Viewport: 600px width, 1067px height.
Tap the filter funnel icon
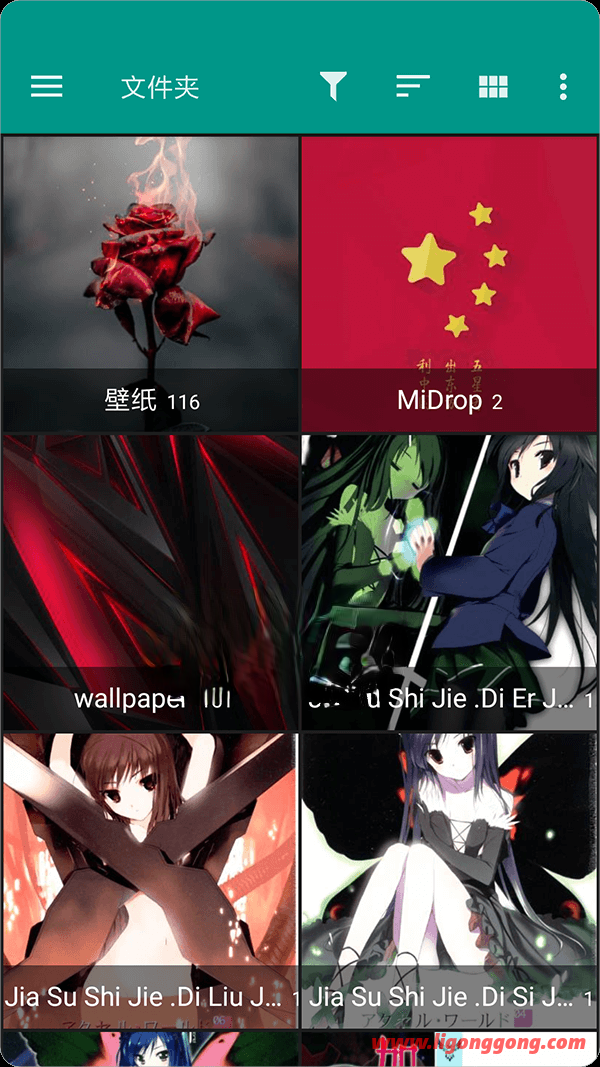pos(333,86)
